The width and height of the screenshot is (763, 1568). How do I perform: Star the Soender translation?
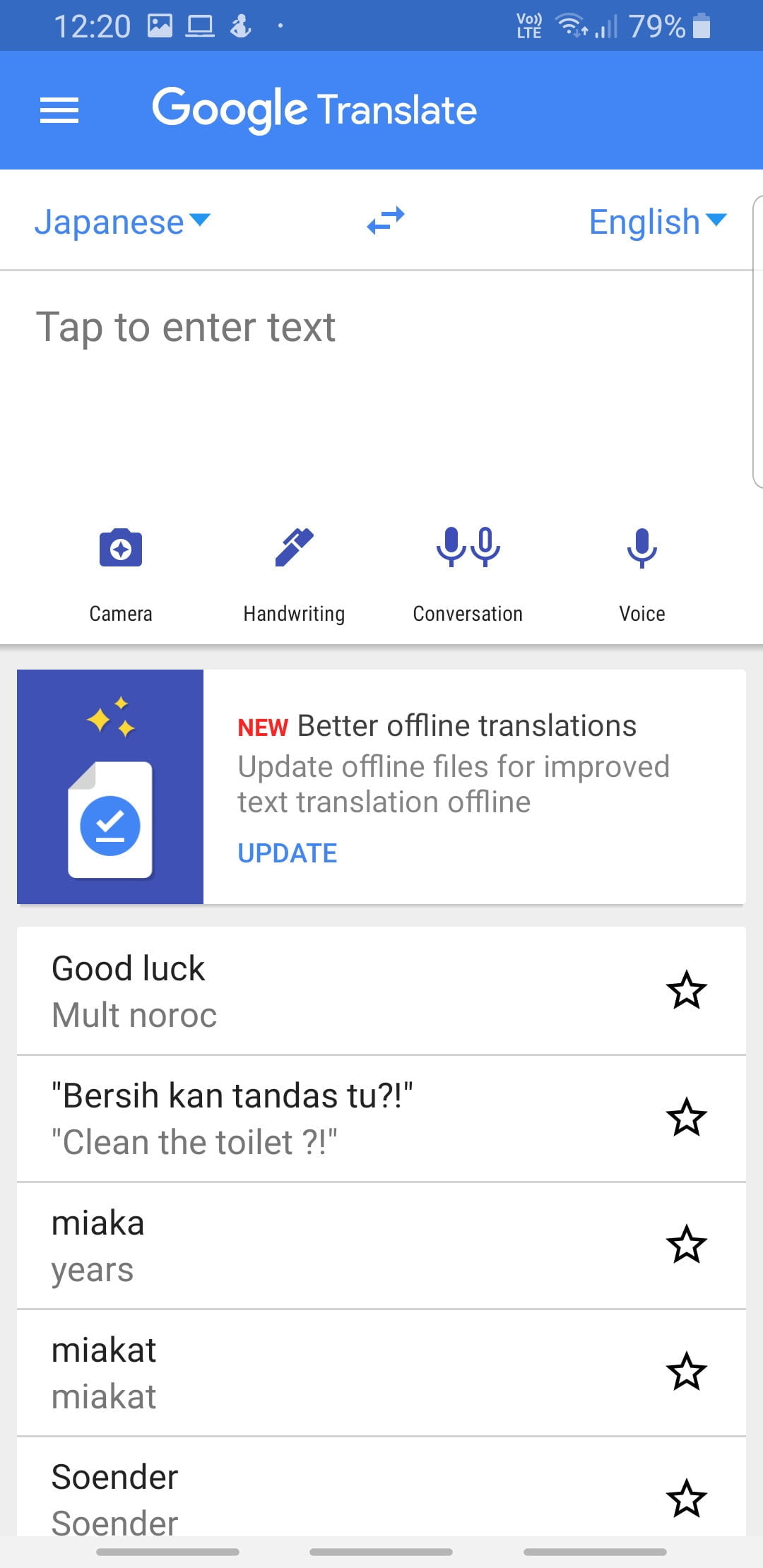pyautogui.click(x=686, y=1499)
